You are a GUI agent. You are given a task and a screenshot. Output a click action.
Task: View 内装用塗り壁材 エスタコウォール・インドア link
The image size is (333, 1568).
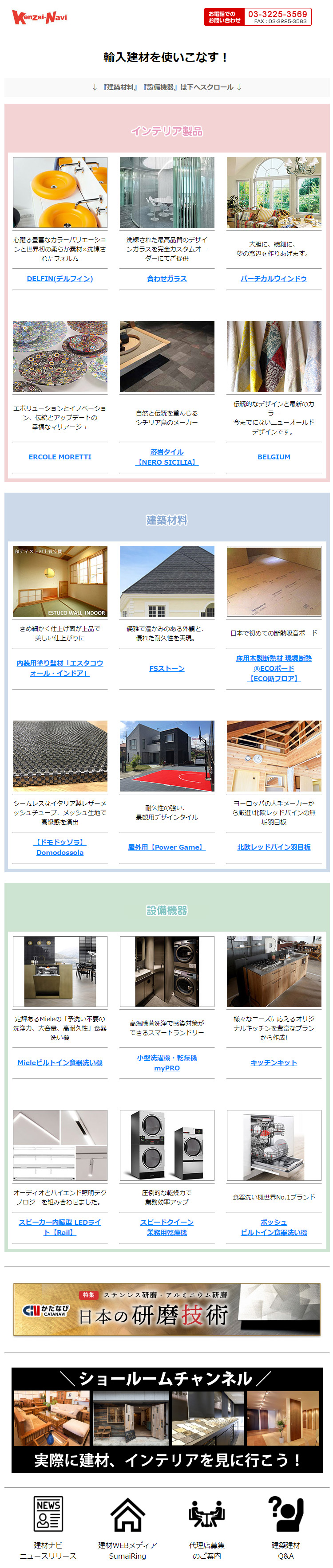(x=60, y=668)
